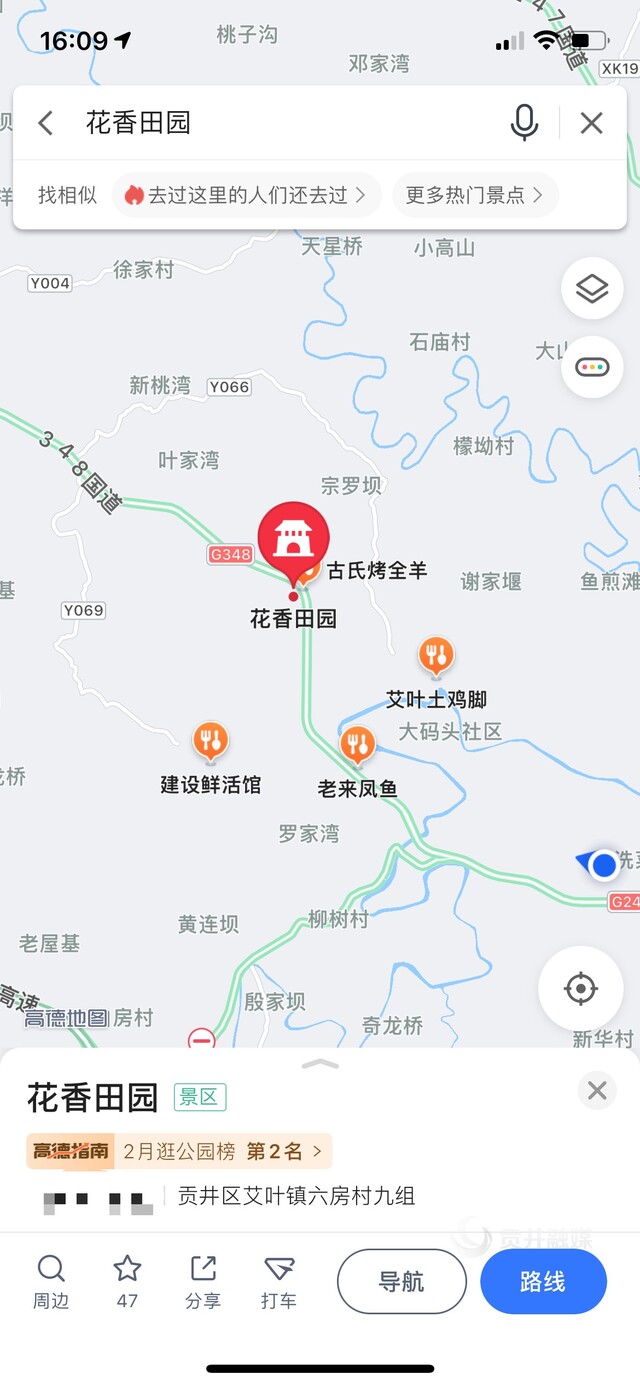Recenter map on current location

tap(581, 989)
